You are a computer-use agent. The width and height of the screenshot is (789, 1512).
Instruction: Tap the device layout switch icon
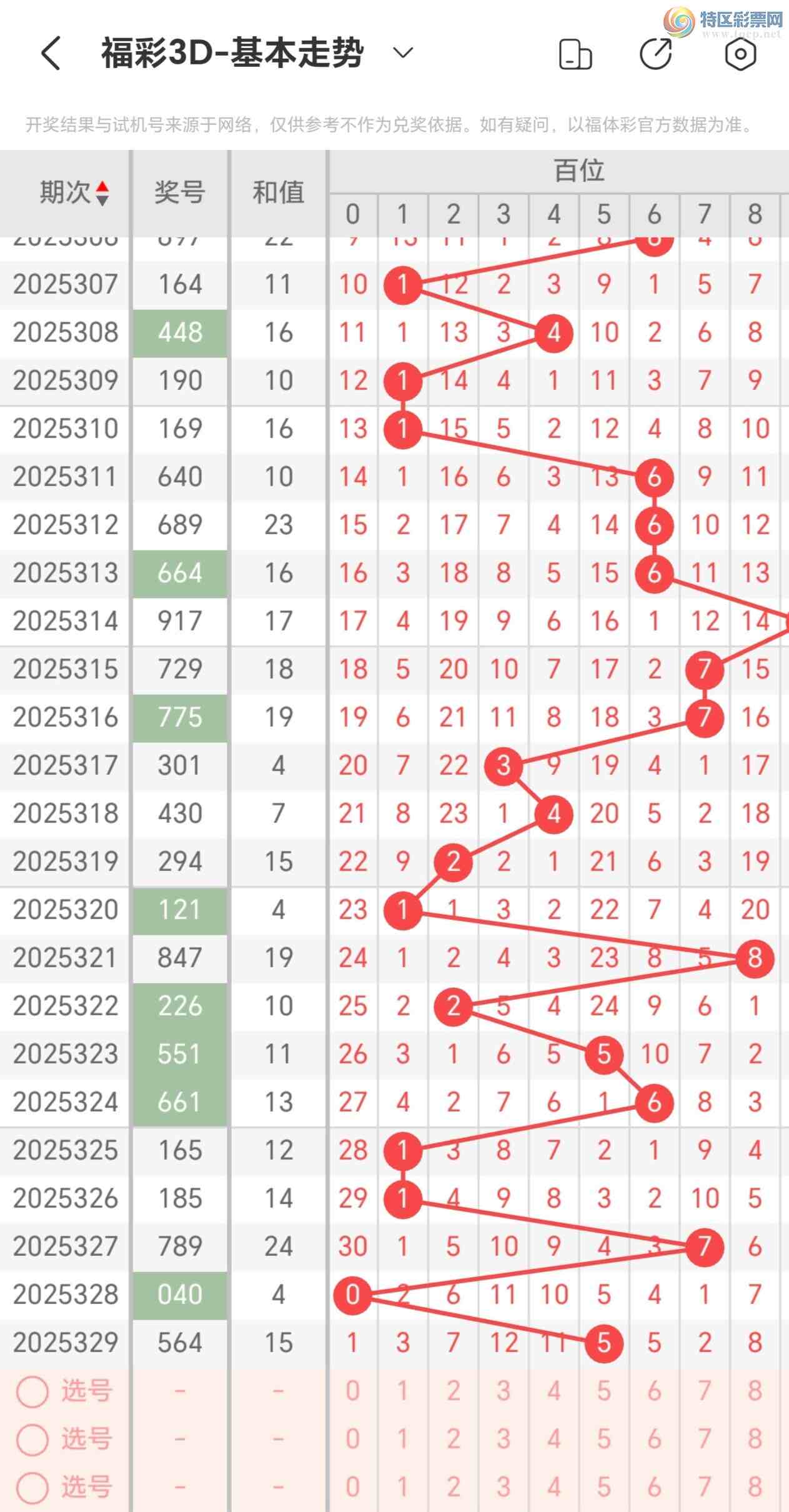point(575,54)
